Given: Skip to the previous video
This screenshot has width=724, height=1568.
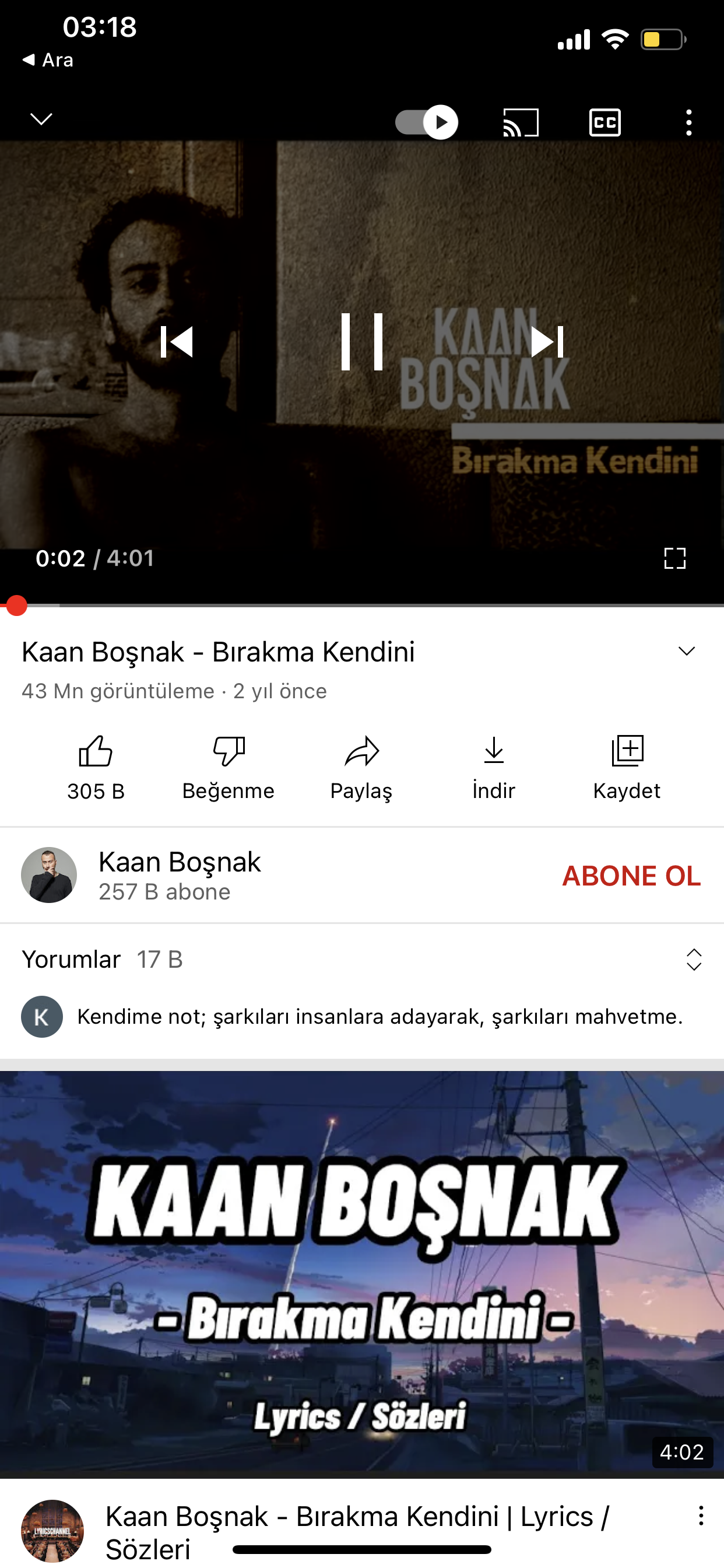Looking at the screenshot, I should 177,341.
